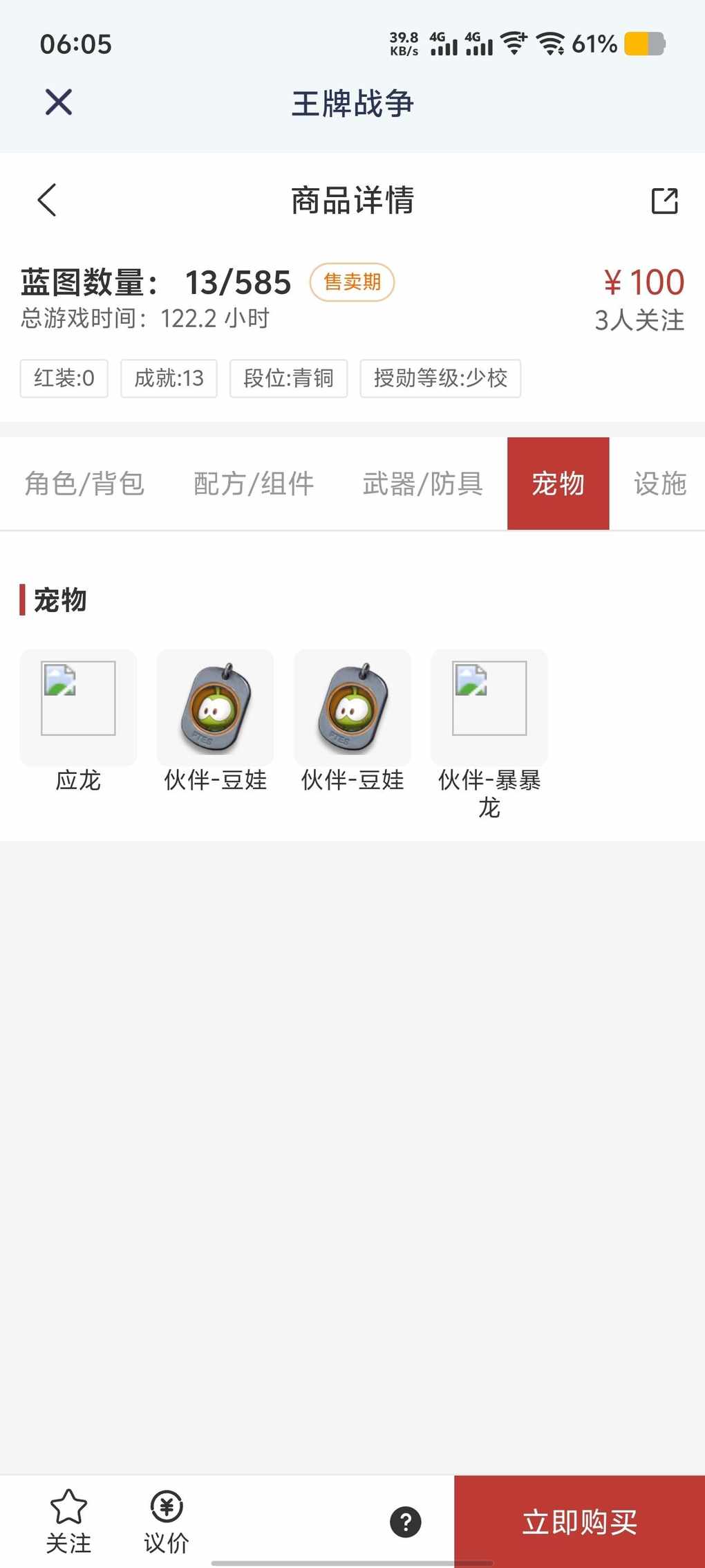Screen dimensions: 705x1568
Task: Select the 武器/防具 tab
Action: 422,483
